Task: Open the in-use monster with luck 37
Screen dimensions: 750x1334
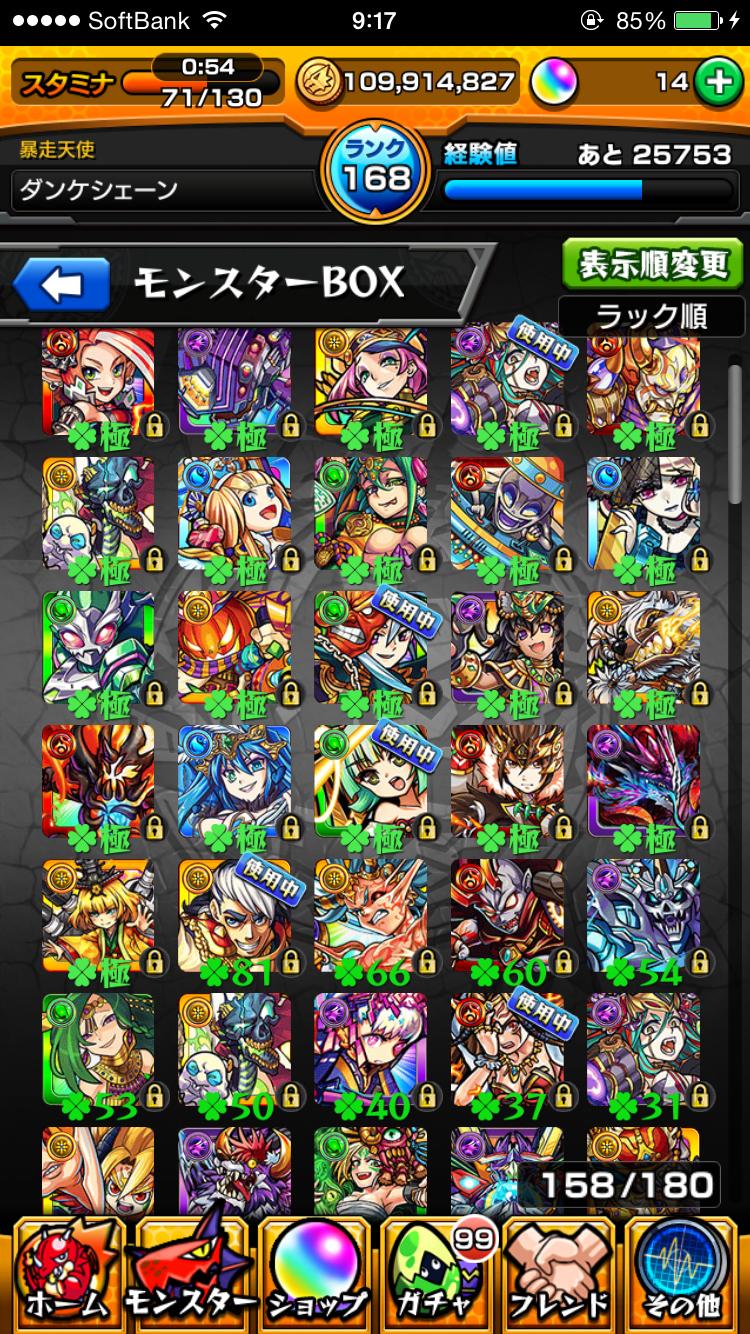Action: point(506,1050)
